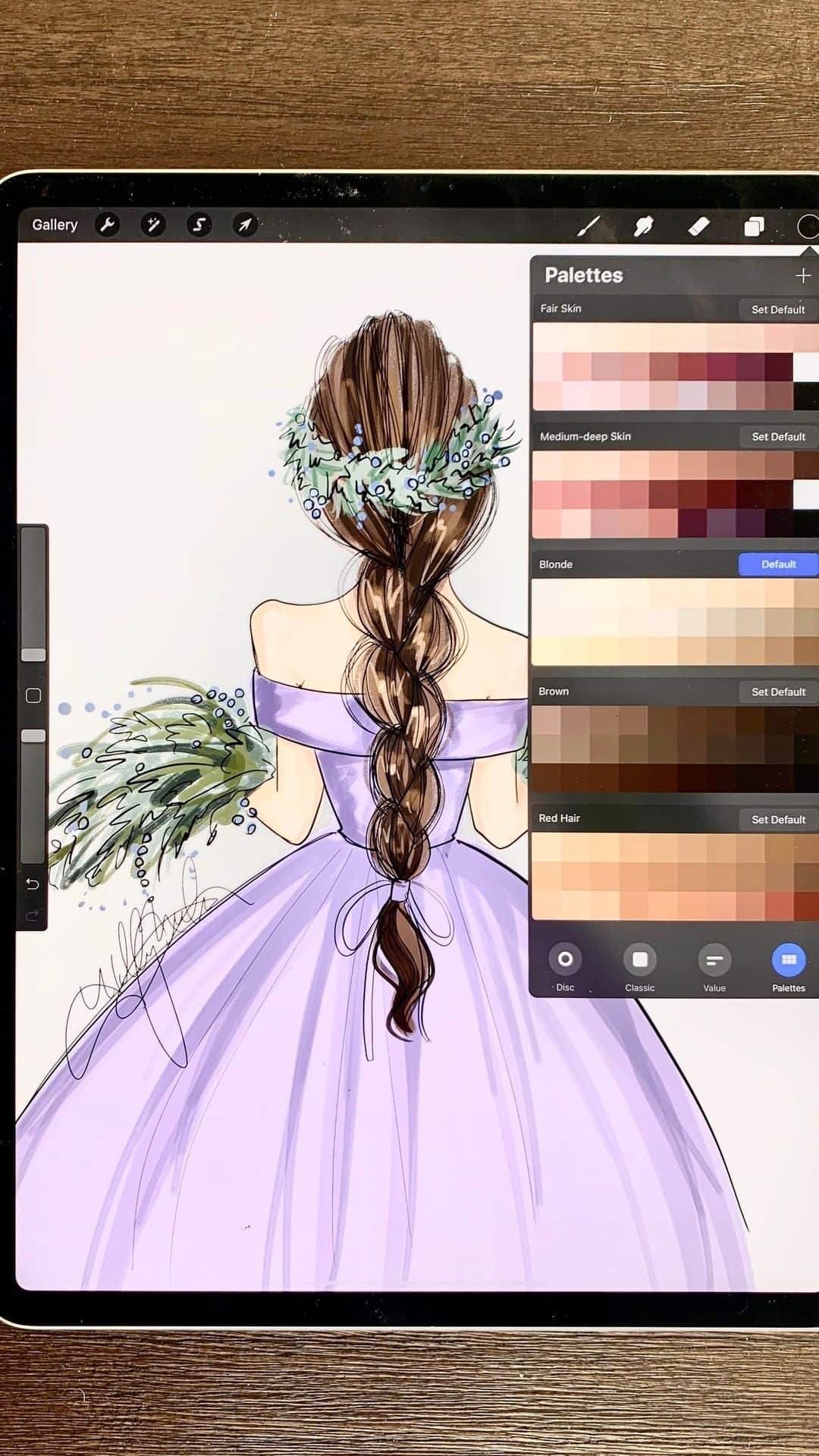This screenshot has height=1456, width=819.
Task: Open the layers panel
Action: click(754, 226)
